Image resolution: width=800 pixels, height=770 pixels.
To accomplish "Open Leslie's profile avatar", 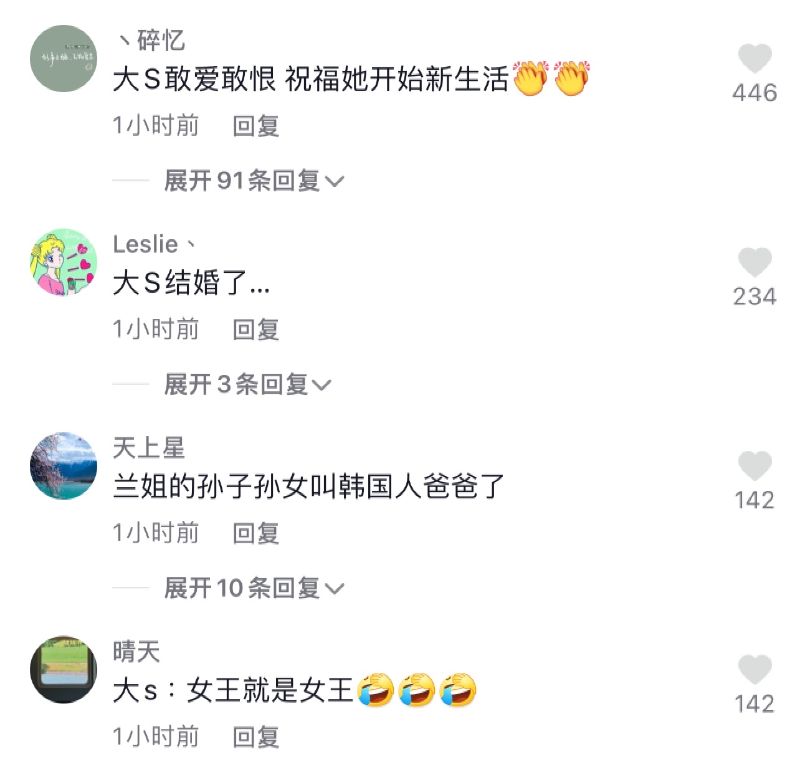I will [x=64, y=263].
